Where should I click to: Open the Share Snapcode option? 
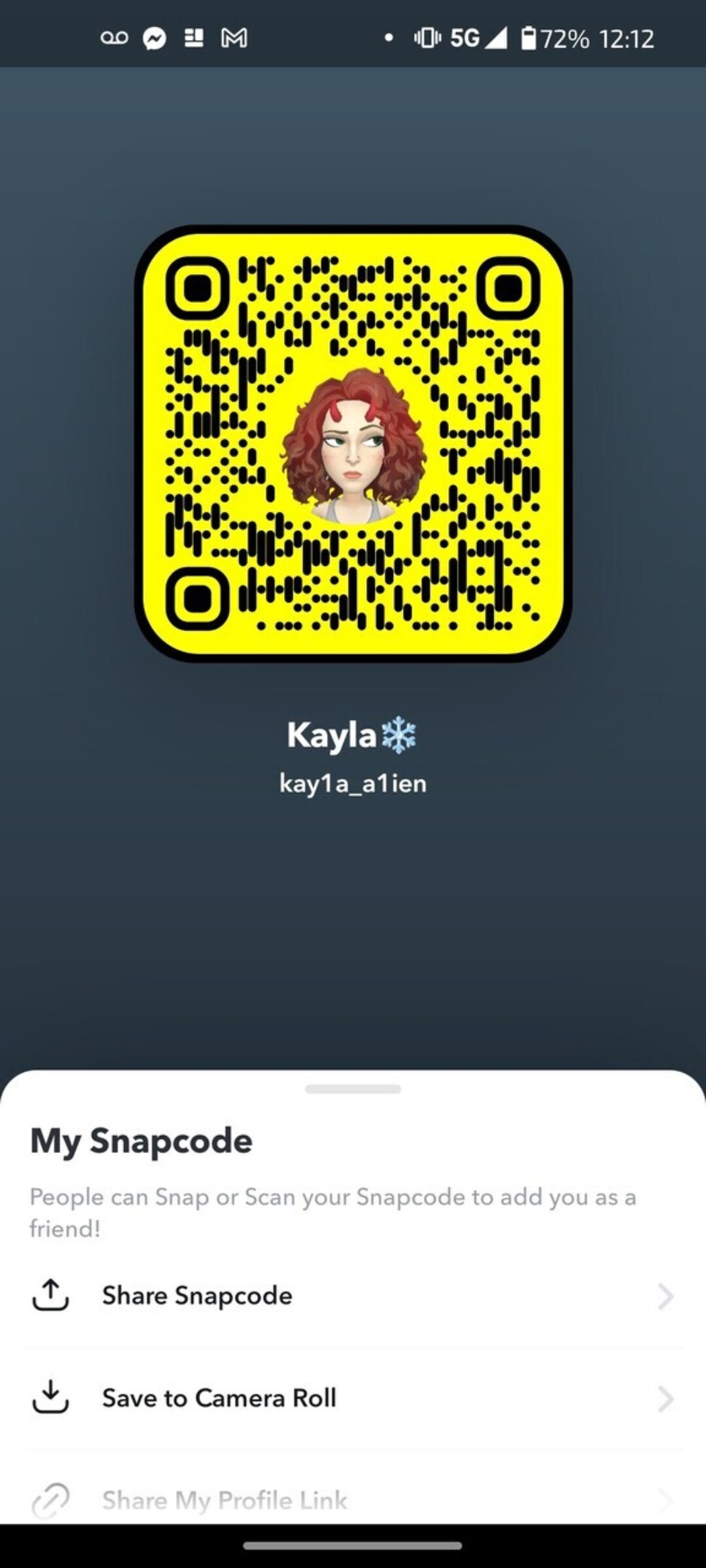coord(197,1295)
